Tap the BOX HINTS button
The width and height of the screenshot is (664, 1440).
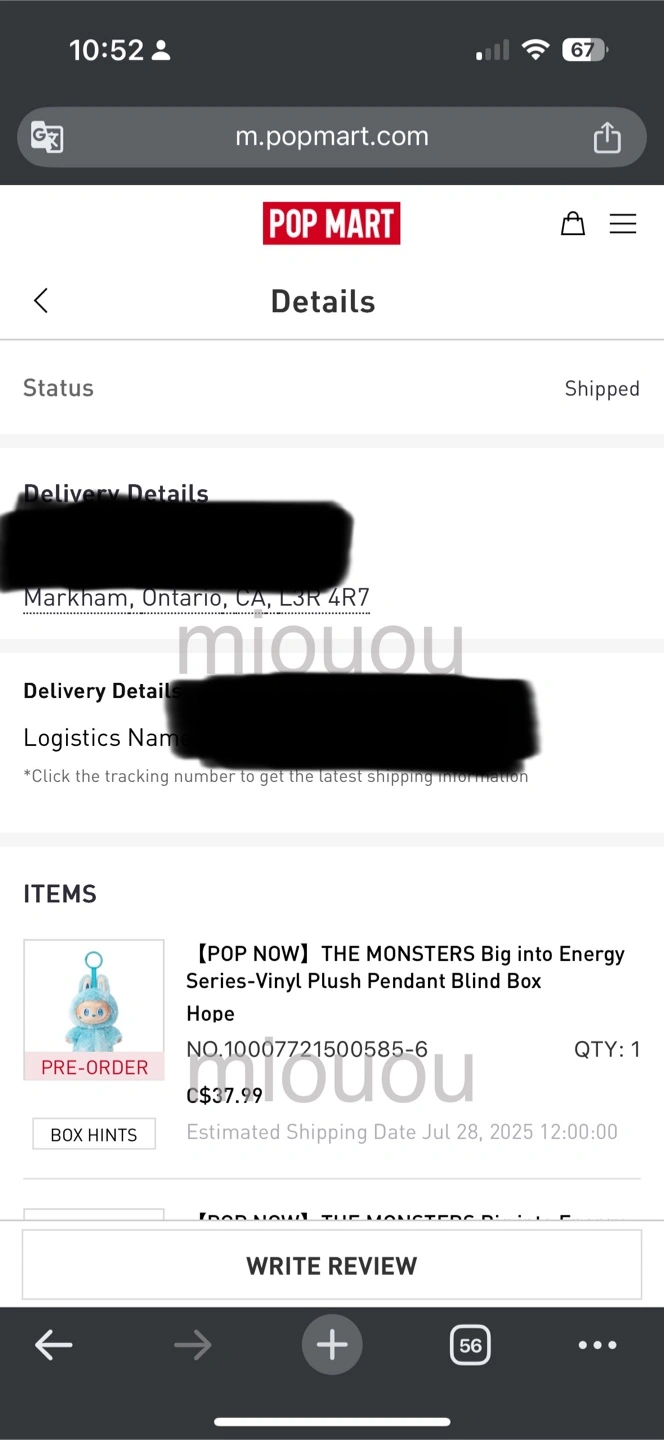[94, 1134]
